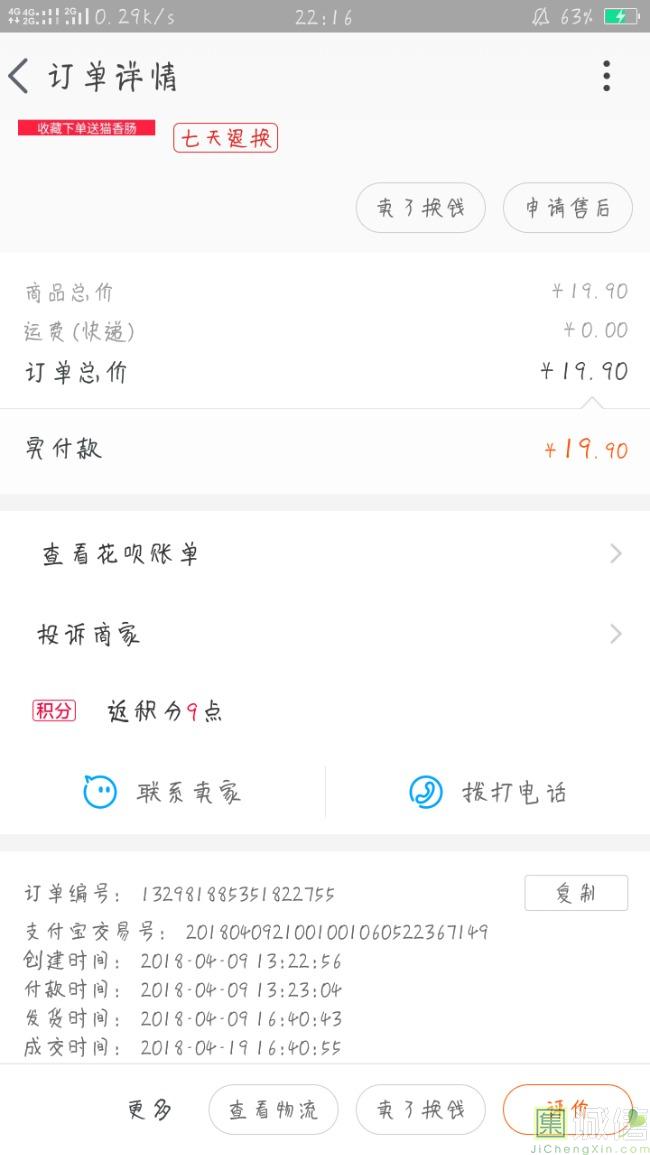Contact the seller via 联系卖家
650x1155 pixels.
pos(162,793)
